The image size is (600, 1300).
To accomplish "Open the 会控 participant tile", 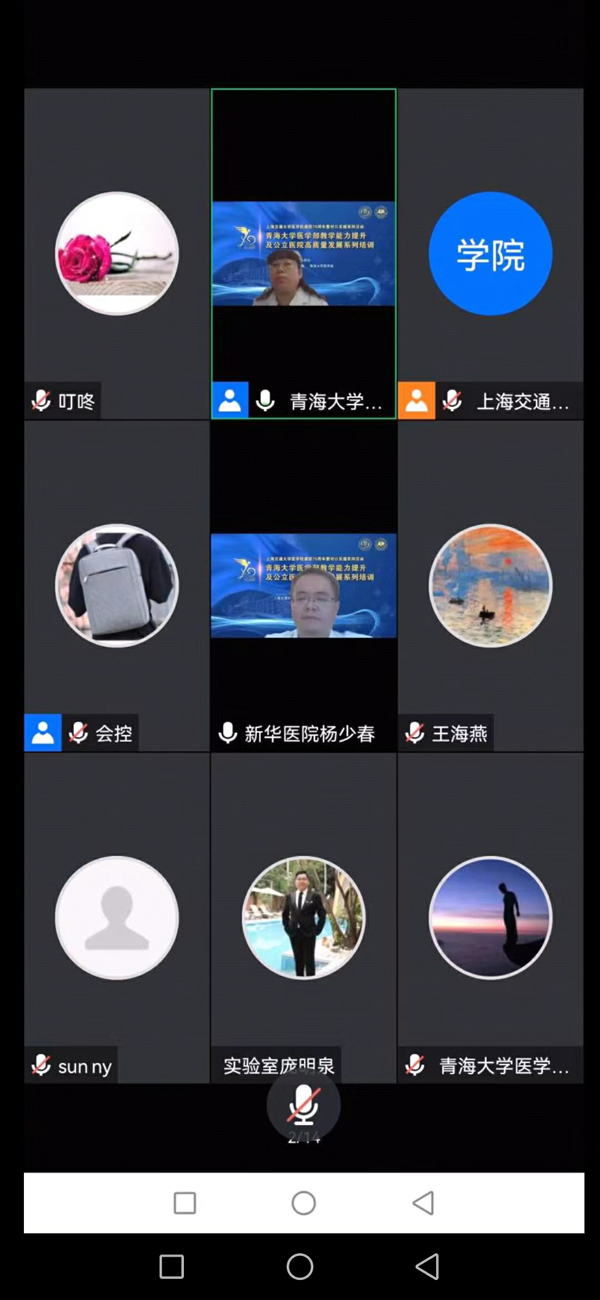I will (117, 585).
